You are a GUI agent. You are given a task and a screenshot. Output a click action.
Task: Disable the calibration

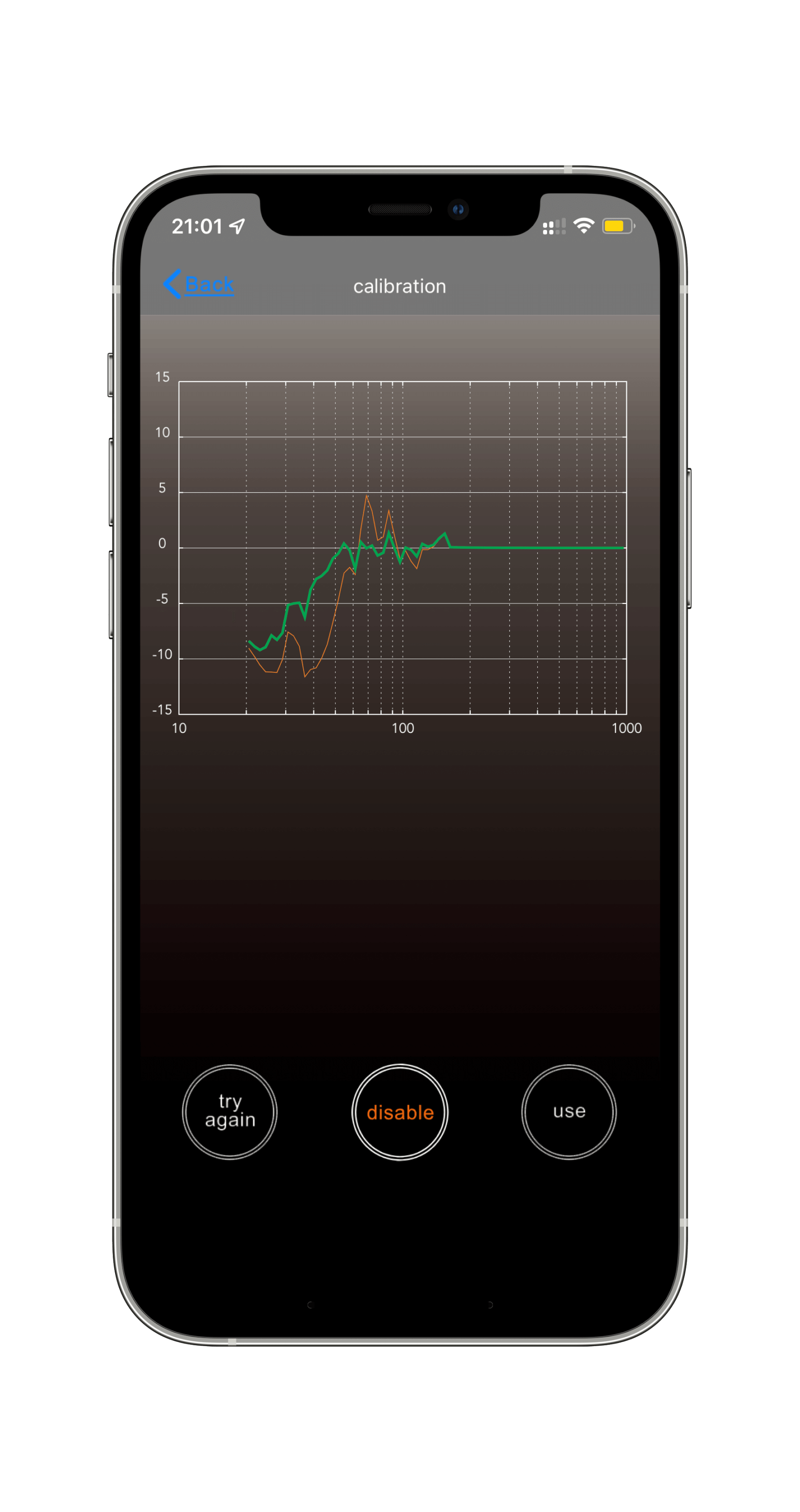(400, 1112)
